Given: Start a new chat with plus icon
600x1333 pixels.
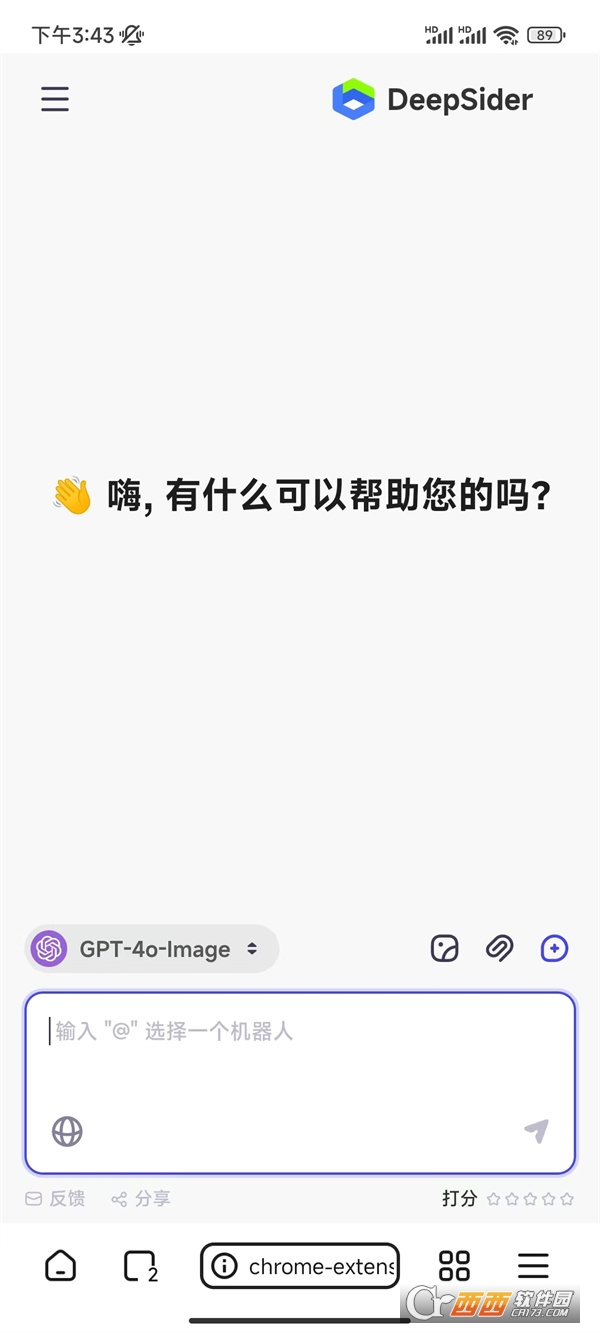Looking at the screenshot, I should pyautogui.click(x=554, y=948).
